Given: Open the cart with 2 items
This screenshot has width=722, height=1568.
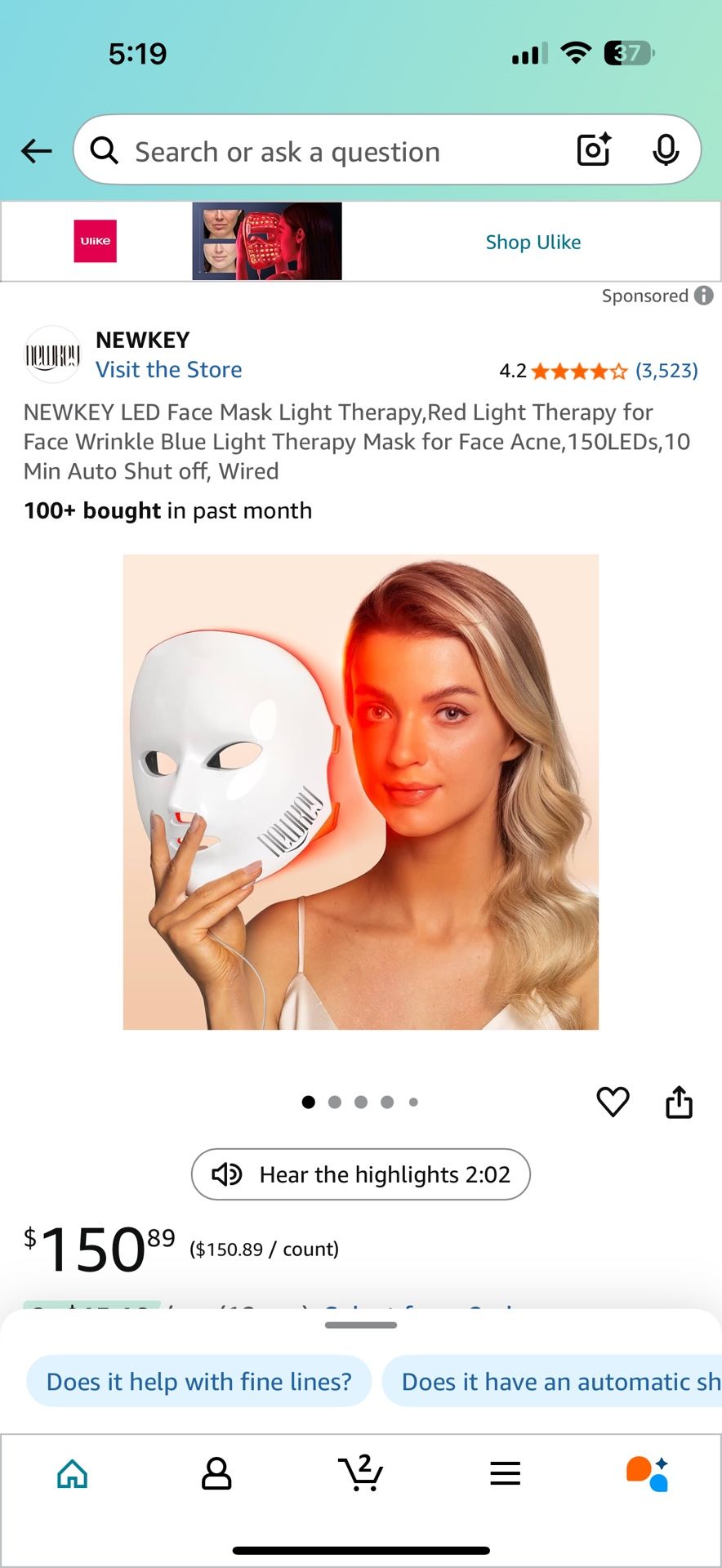Looking at the screenshot, I should click(360, 1473).
